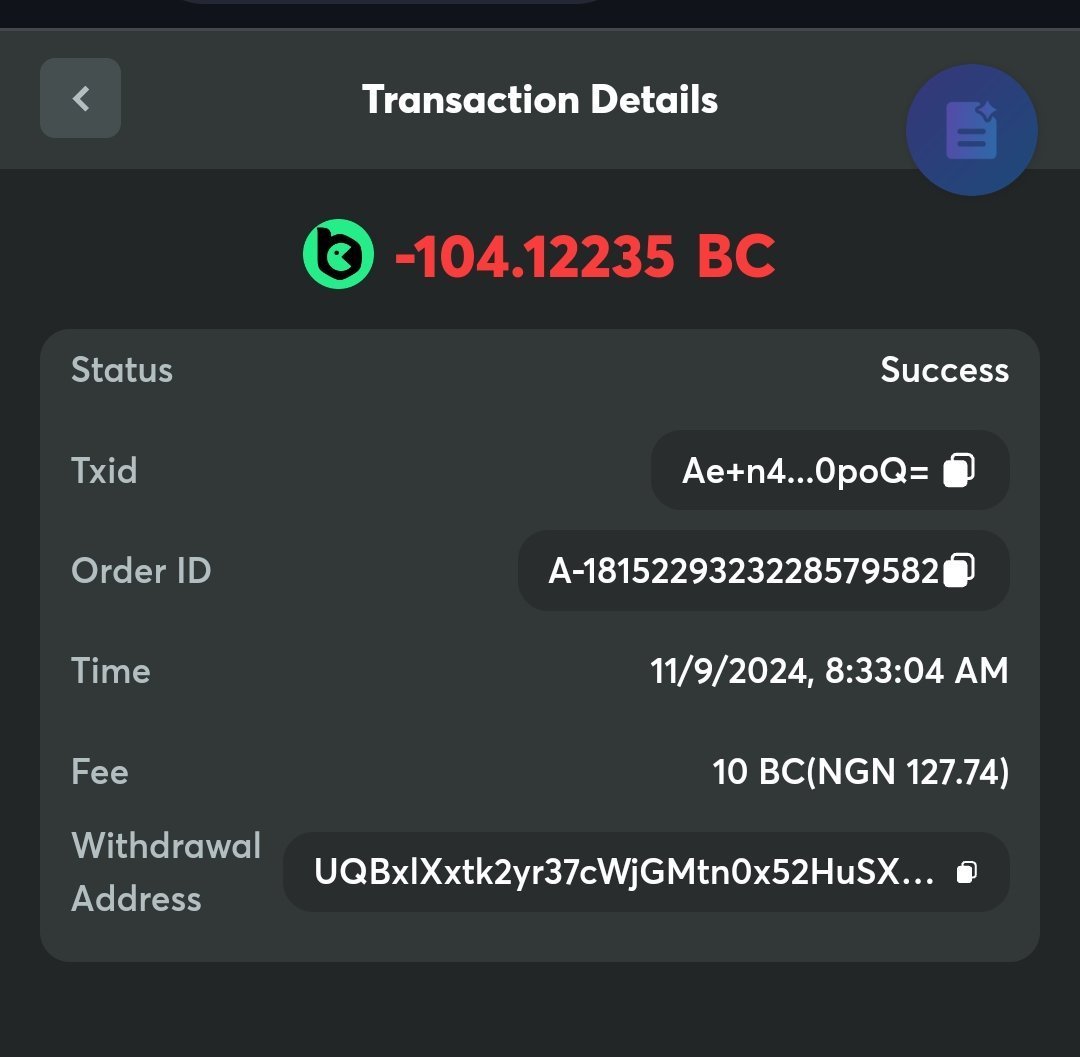The image size is (1080, 1057).
Task: Go back from Transaction Details
Action: coord(81,98)
